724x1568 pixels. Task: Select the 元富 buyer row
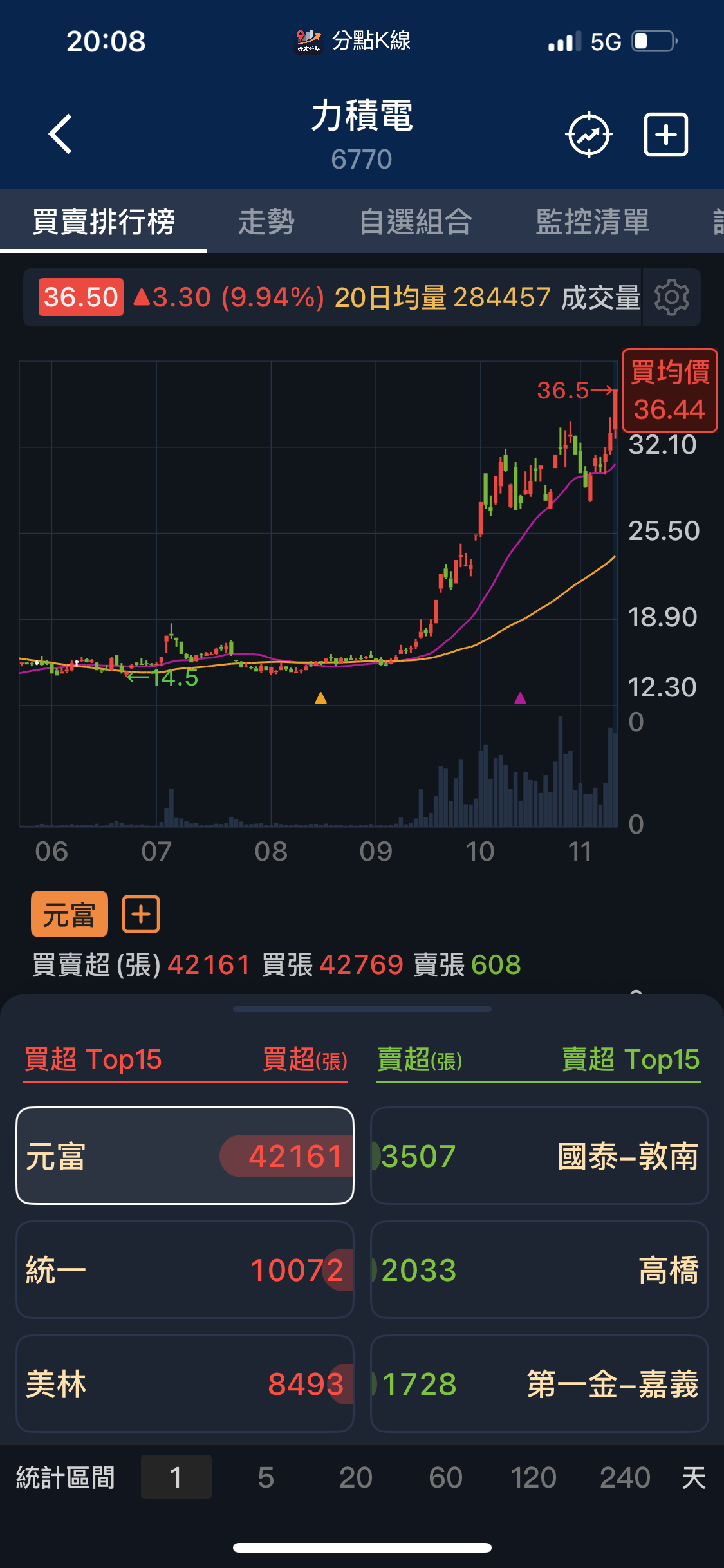pyautogui.click(x=185, y=1156)
